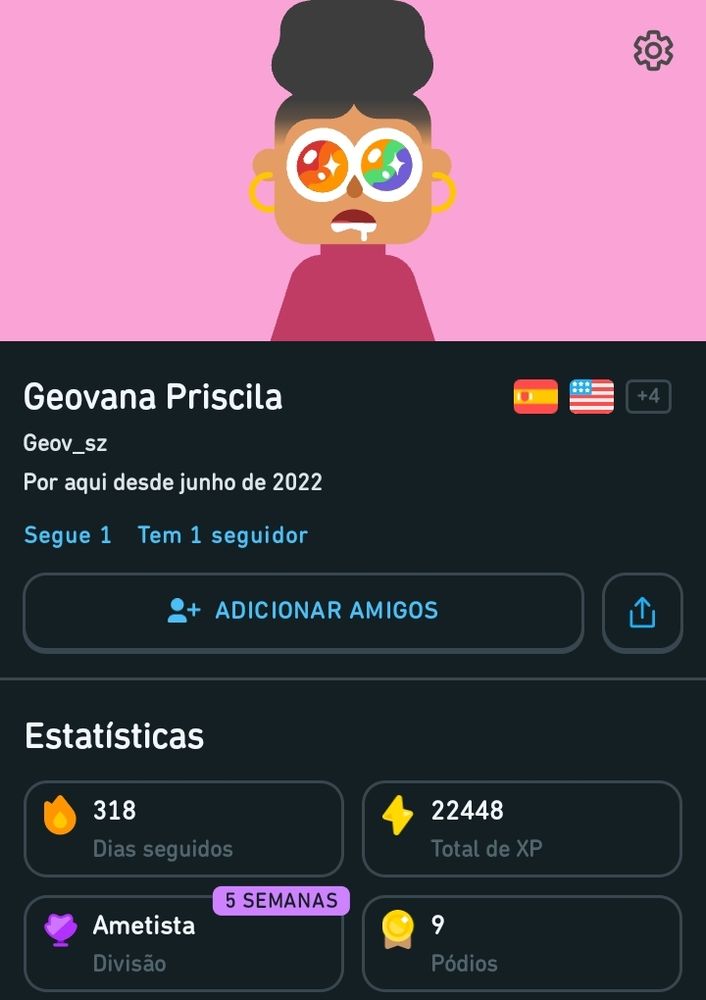Open the Segue 1 following list

(68, 535)
